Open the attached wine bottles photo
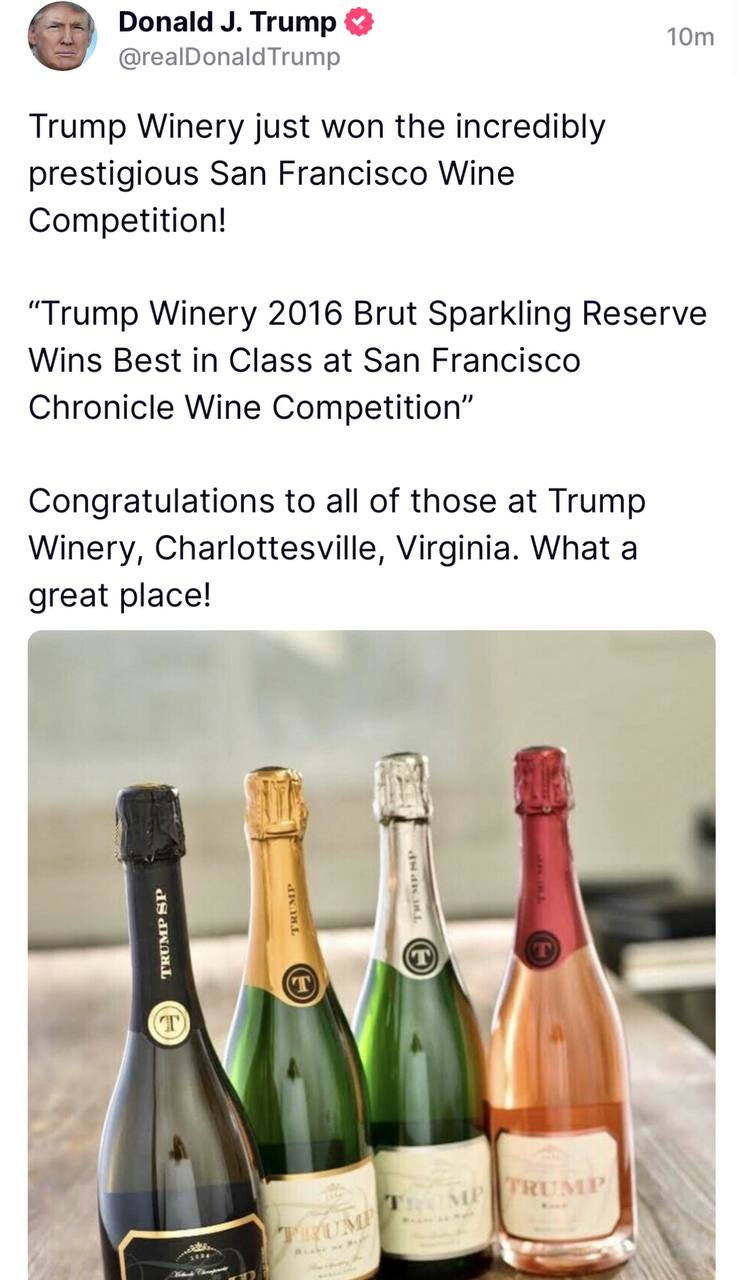Screen dimensions: 740x1280 tap(371, 950)
